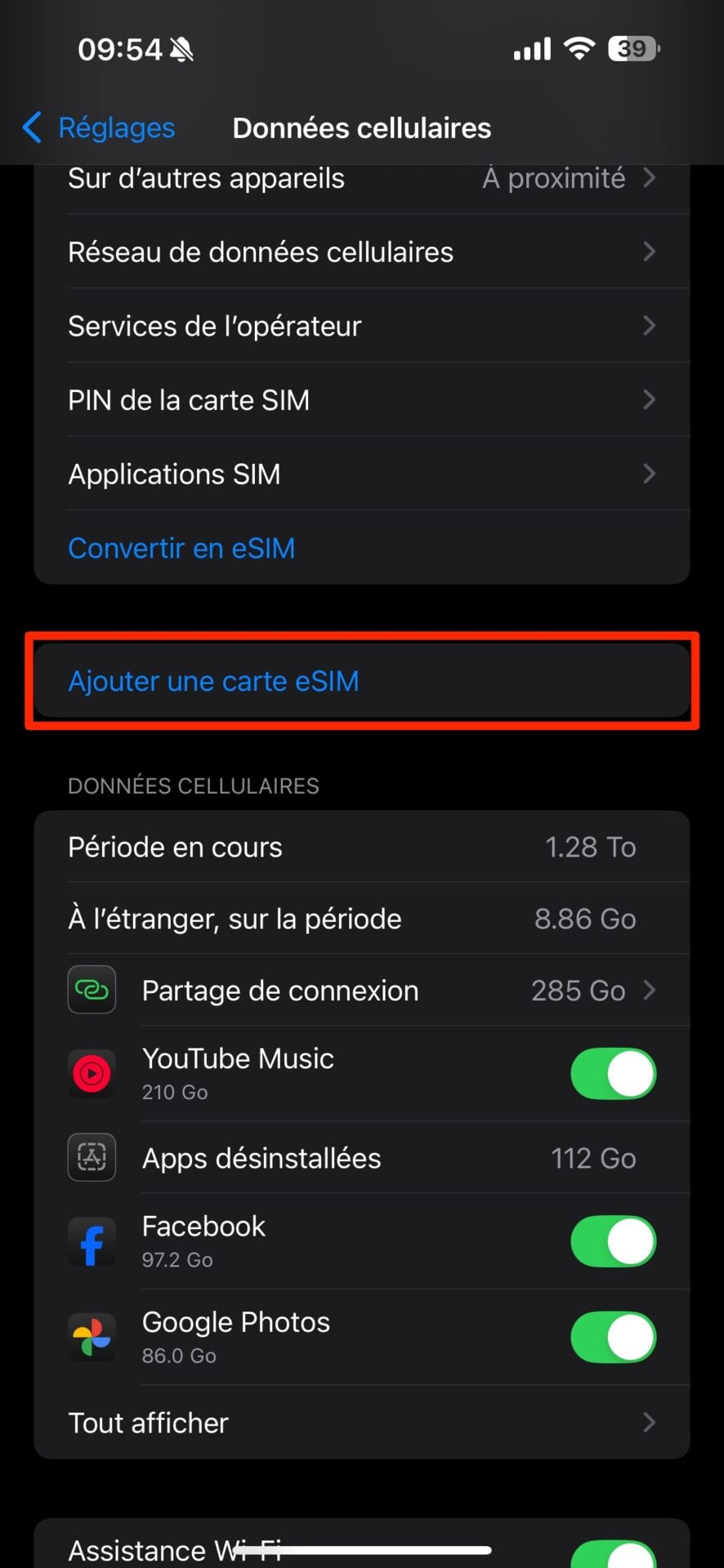Tap Convertir en eSIM
This screenshot has height=1568, width=724.
tap(181, 548)
